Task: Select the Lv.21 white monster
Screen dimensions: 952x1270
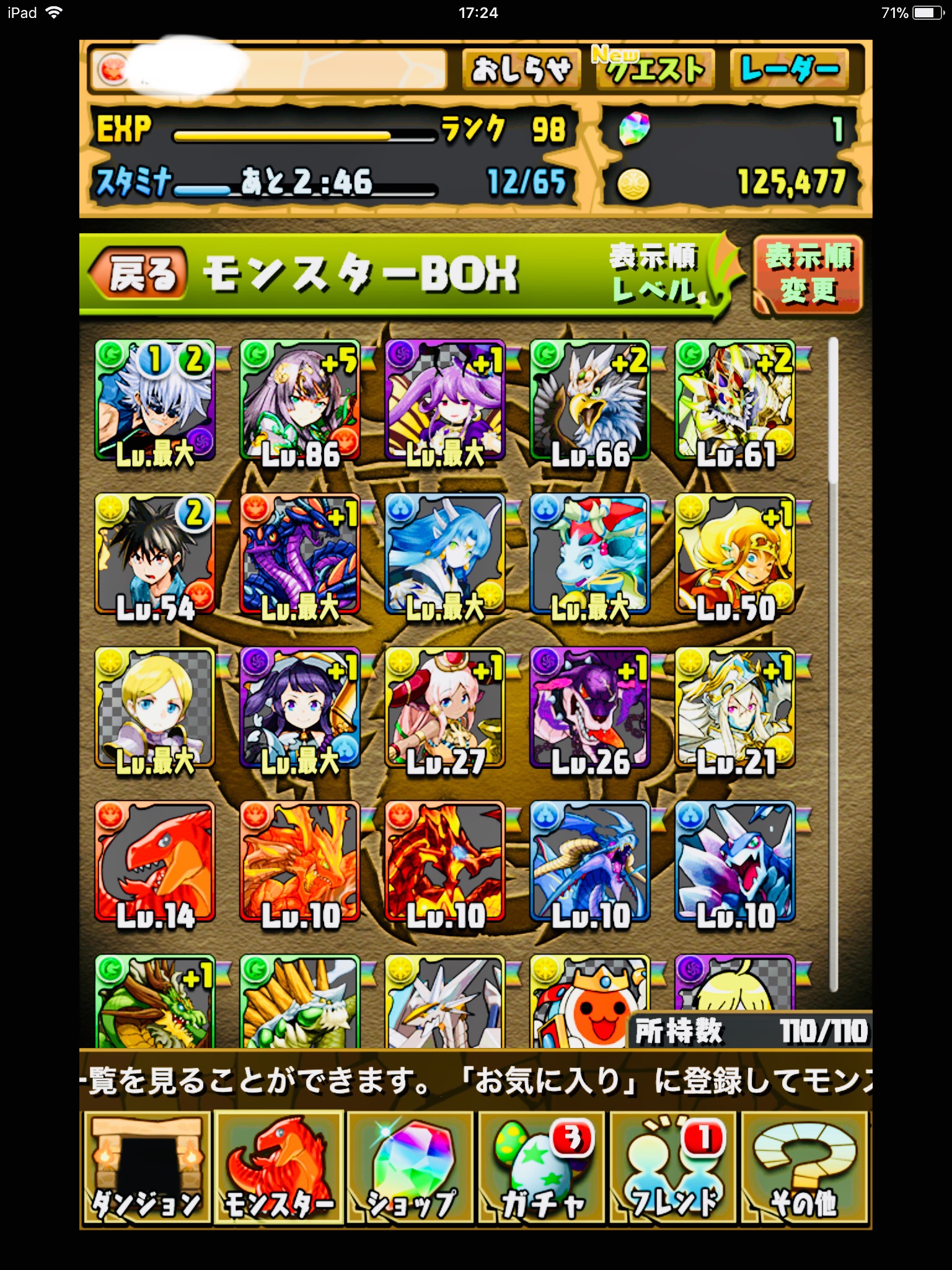Action: (x=735, y=708)
